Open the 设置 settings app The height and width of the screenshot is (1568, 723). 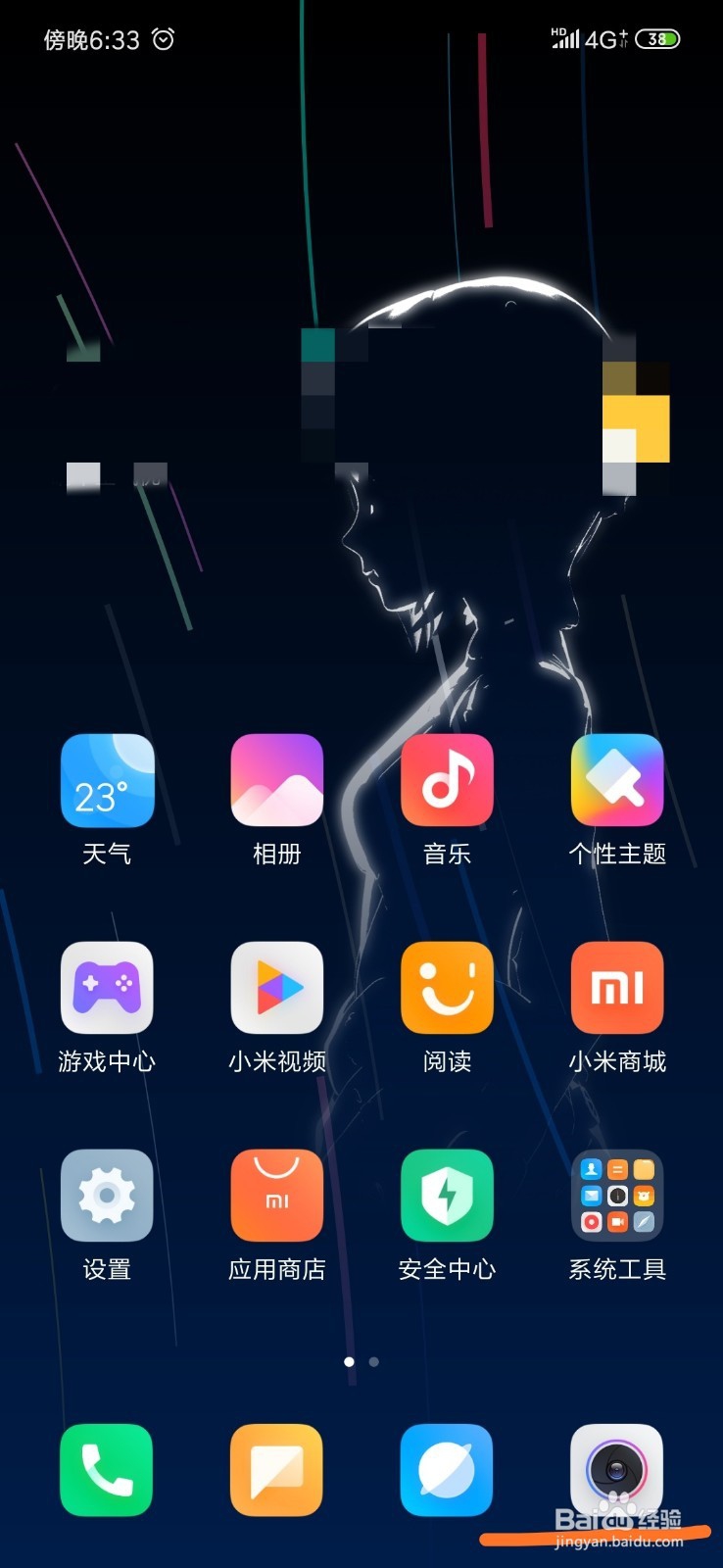point(107,1196)
